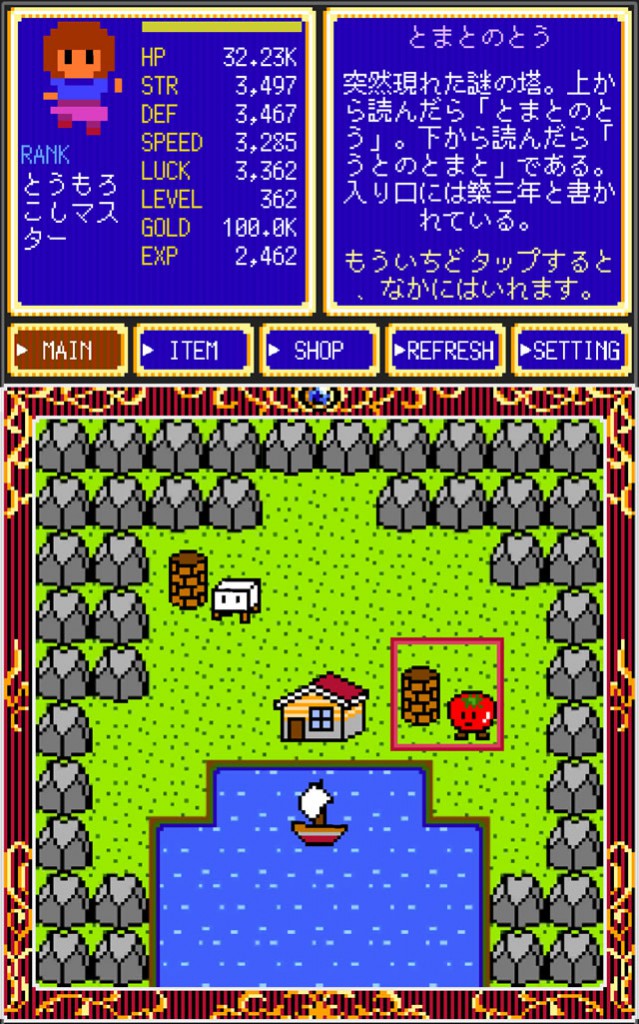Open the ITEM menu
Screen dimensions: 639x1024
(192, 351)
